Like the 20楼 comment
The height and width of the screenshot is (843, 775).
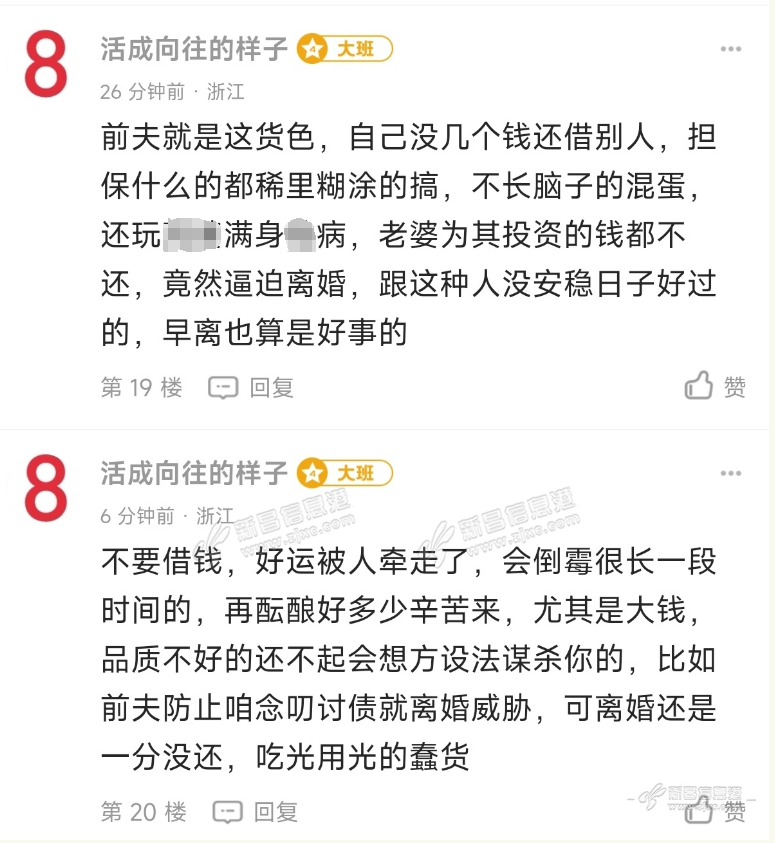pos(715,811)
